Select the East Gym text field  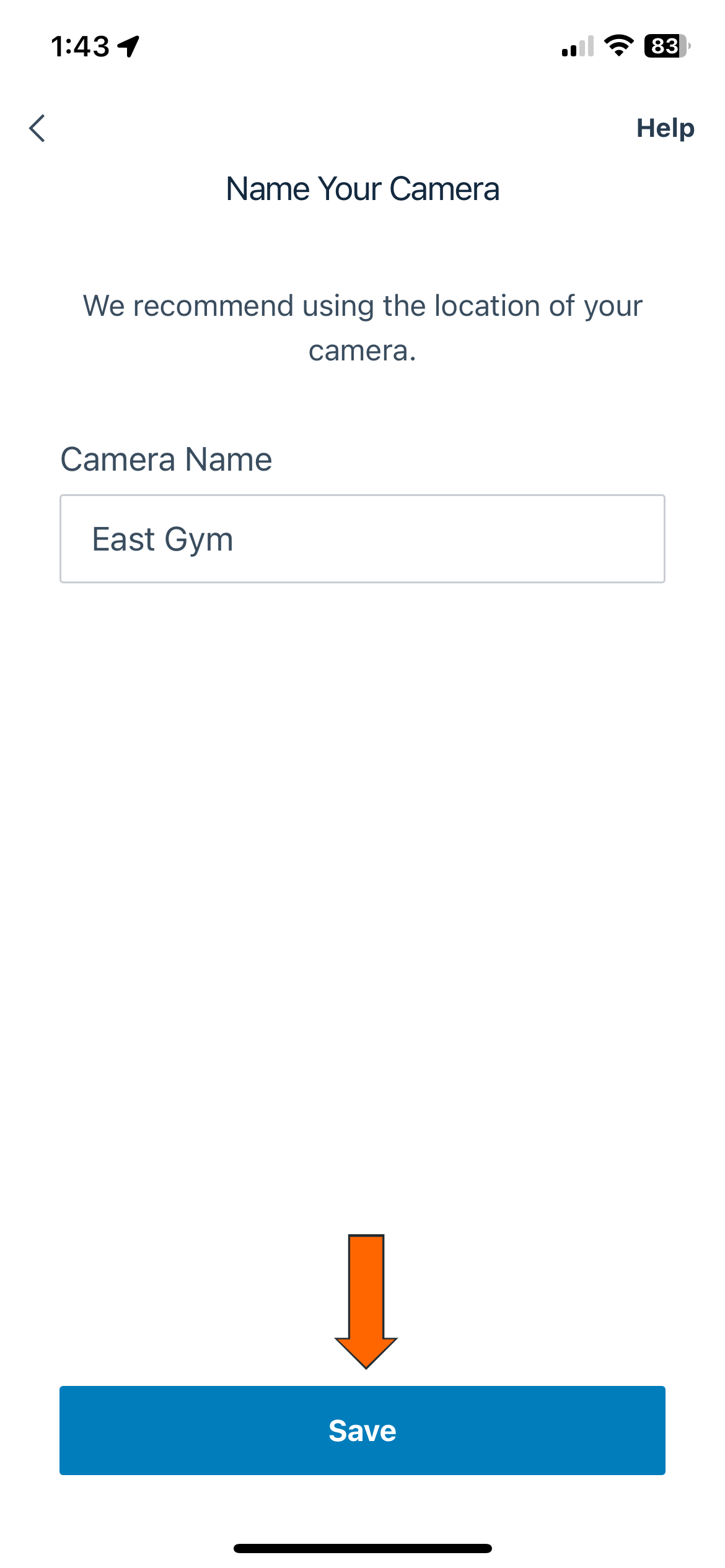[361, 538]
